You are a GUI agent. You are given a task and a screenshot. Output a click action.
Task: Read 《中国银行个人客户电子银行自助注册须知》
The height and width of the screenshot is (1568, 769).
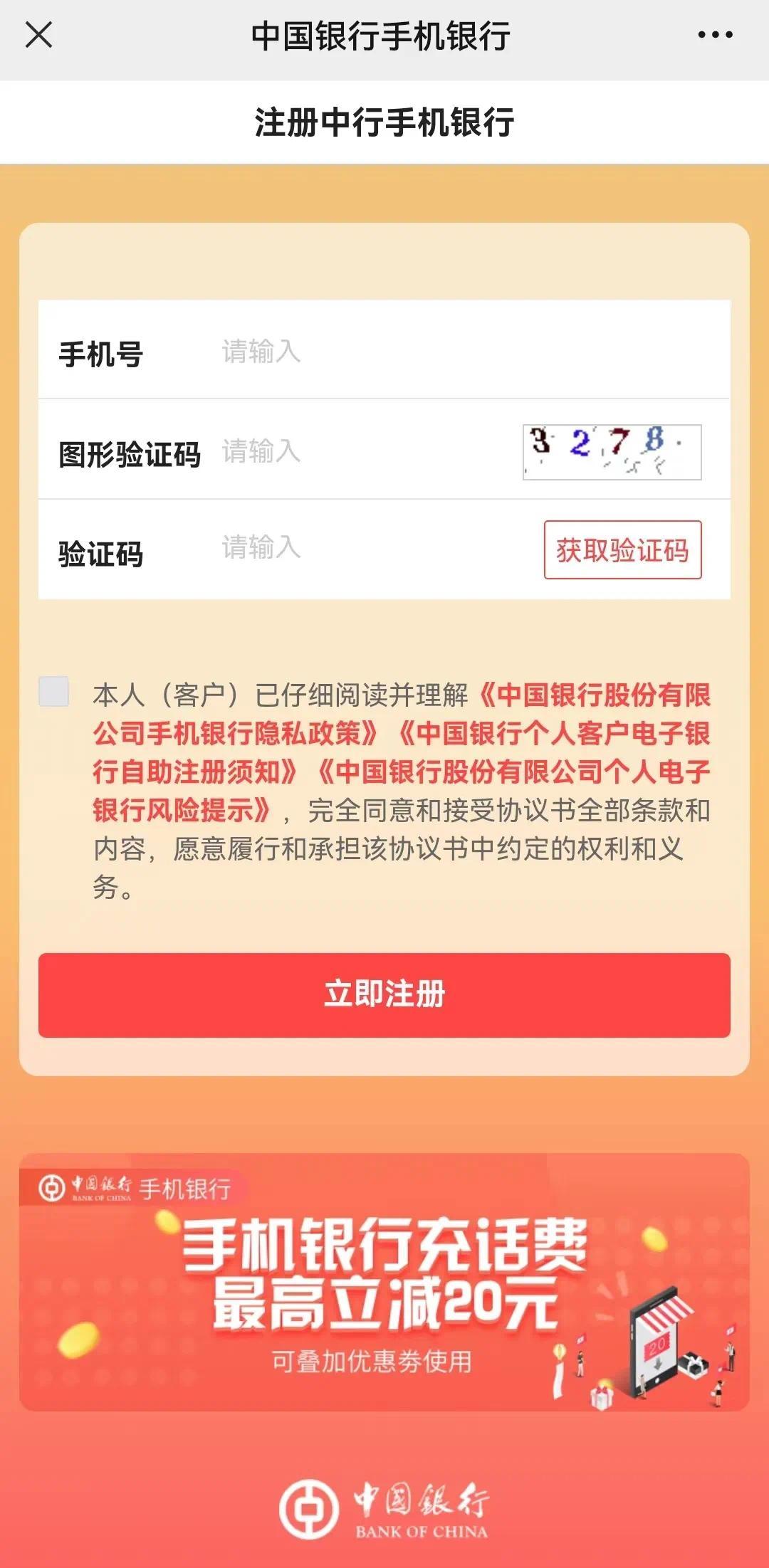pyautogui.click(x=555, y=734)
